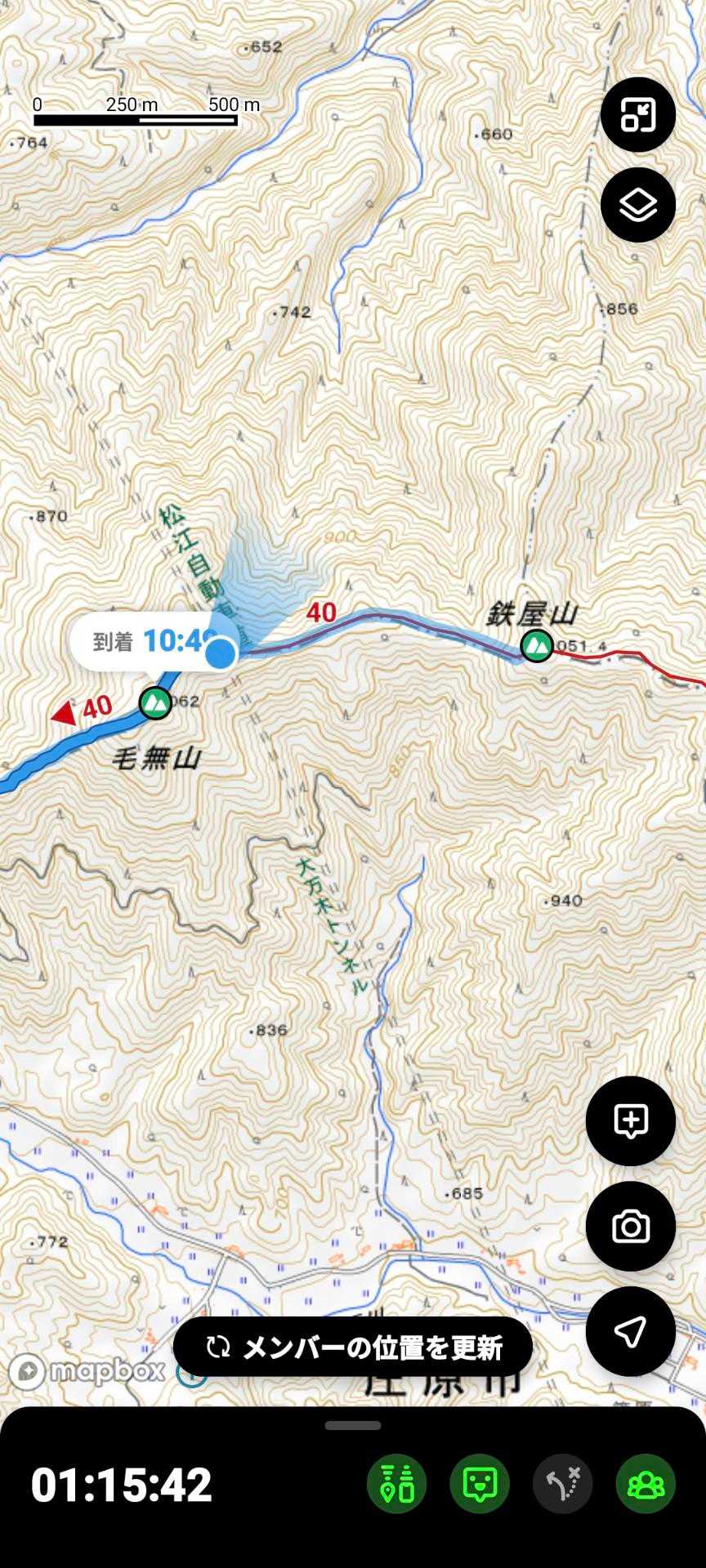Toggle the group members icon
This screenshot has height=1568, width=706.
click(646, 1484)
